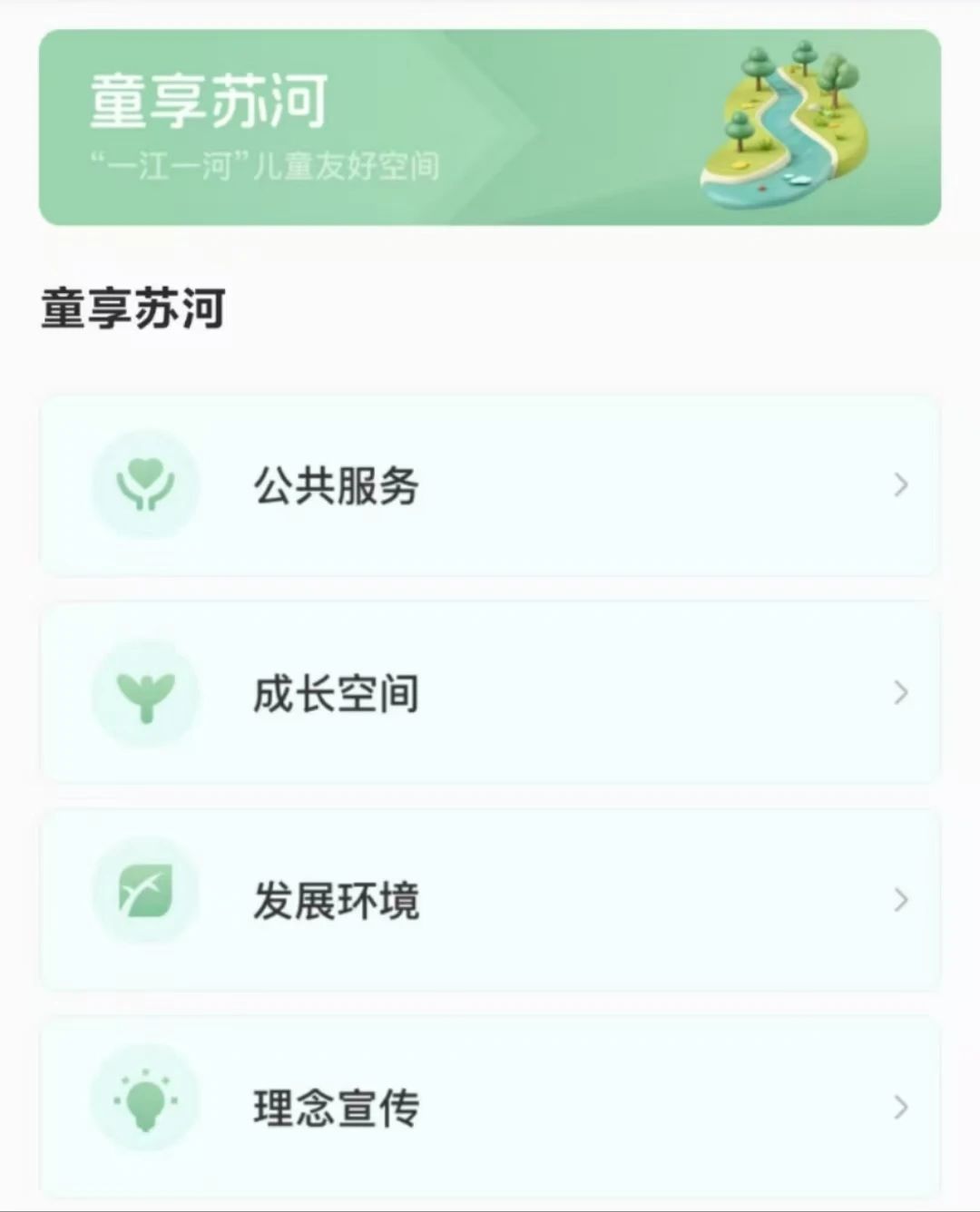980x1212 pixels.
Task: Open the 成长空间 card
Action: [x=490, y=694]
